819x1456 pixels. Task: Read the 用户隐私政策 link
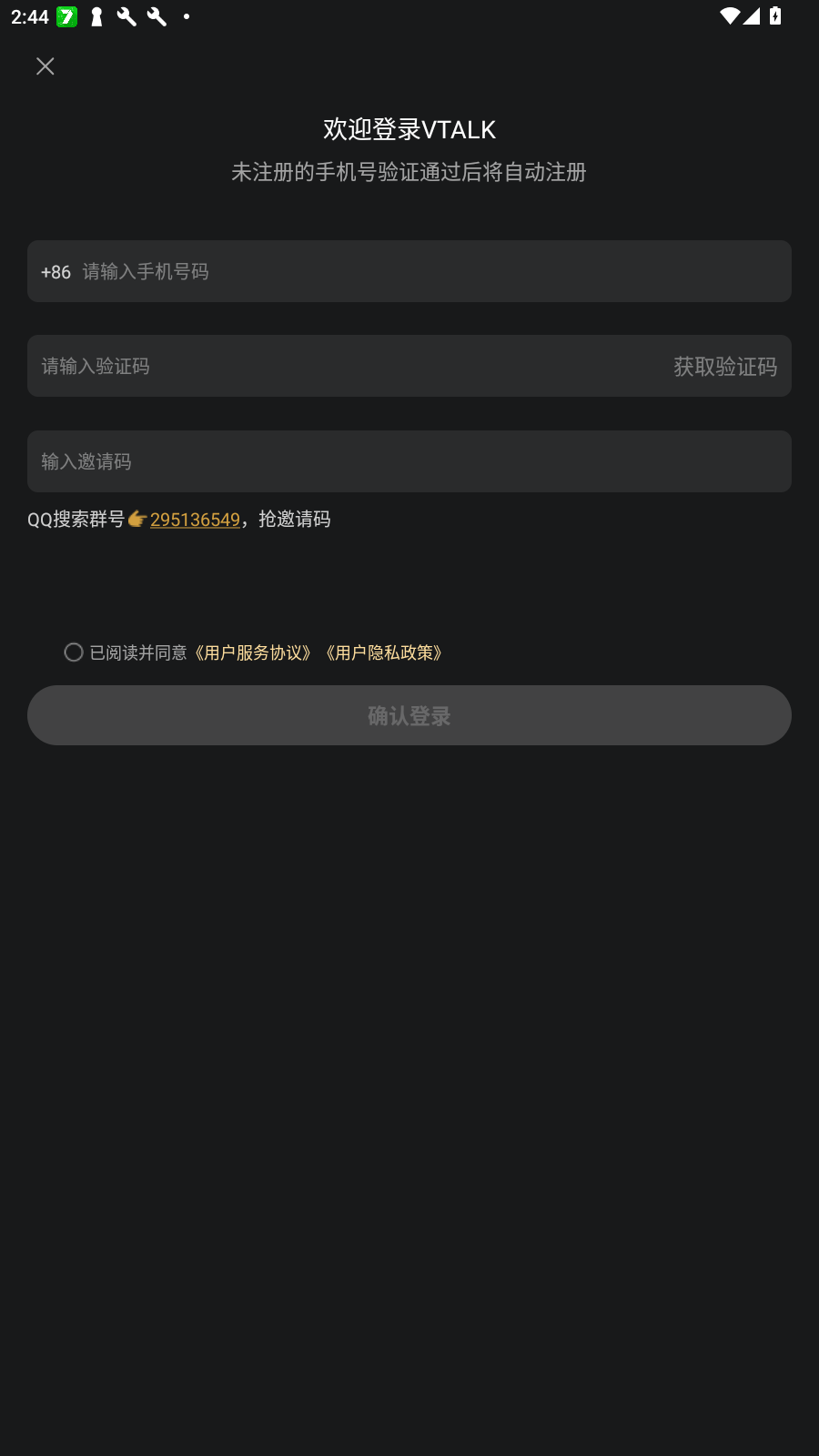point(384,652)
